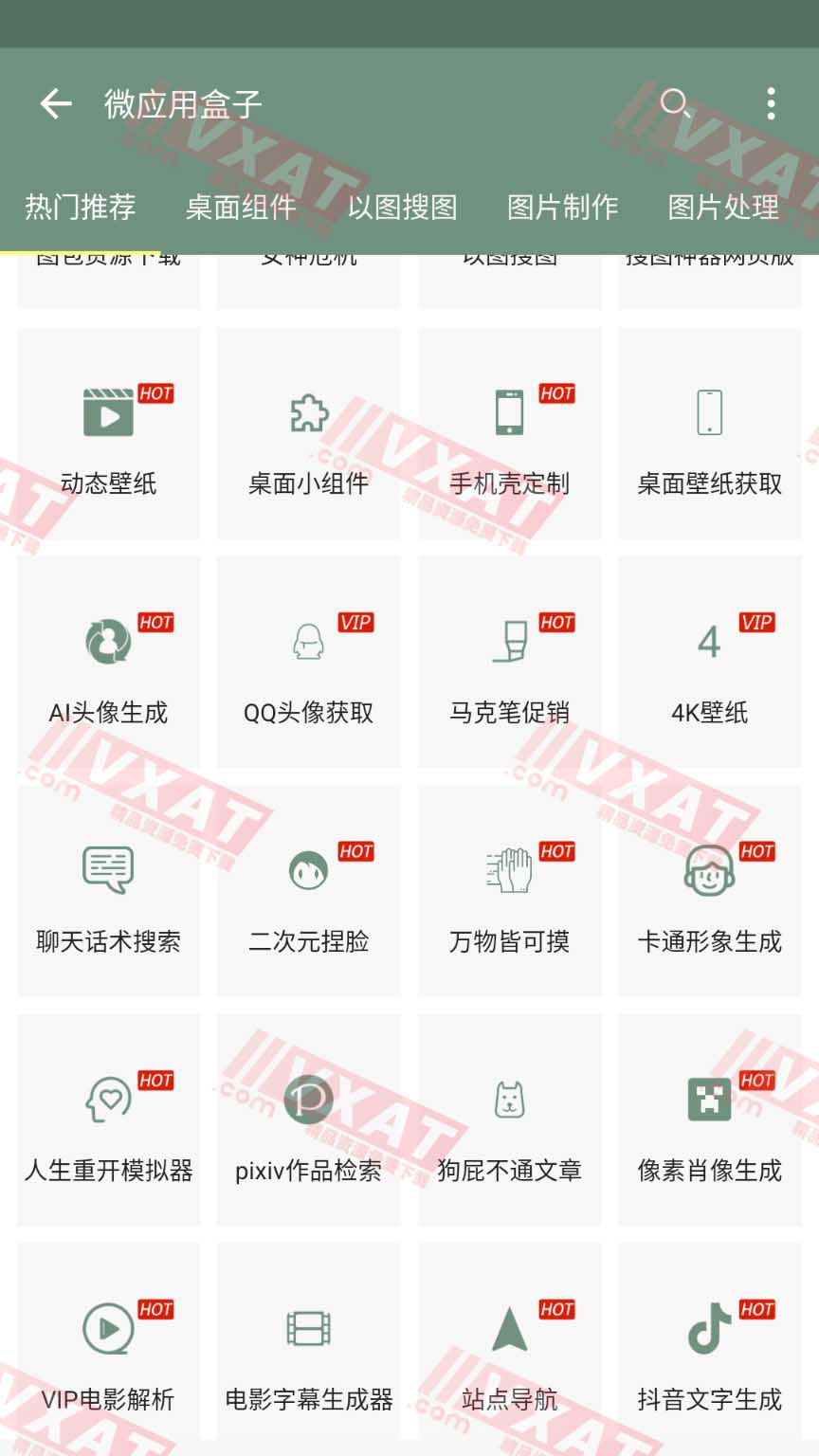Open the search icon in app bar

[x=675, y=102]
